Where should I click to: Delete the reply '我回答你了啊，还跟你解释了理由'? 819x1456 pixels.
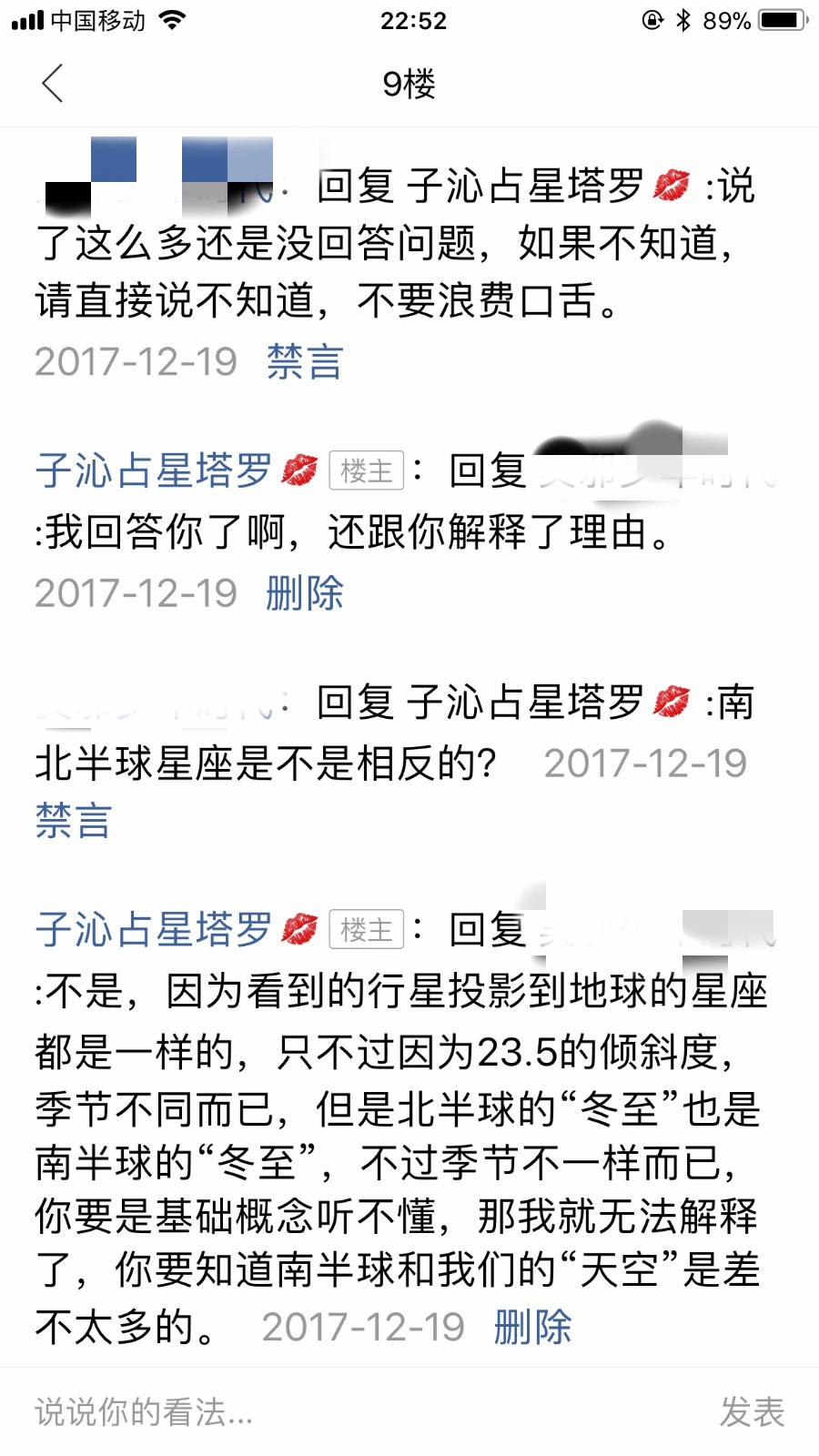click(304, 593)
